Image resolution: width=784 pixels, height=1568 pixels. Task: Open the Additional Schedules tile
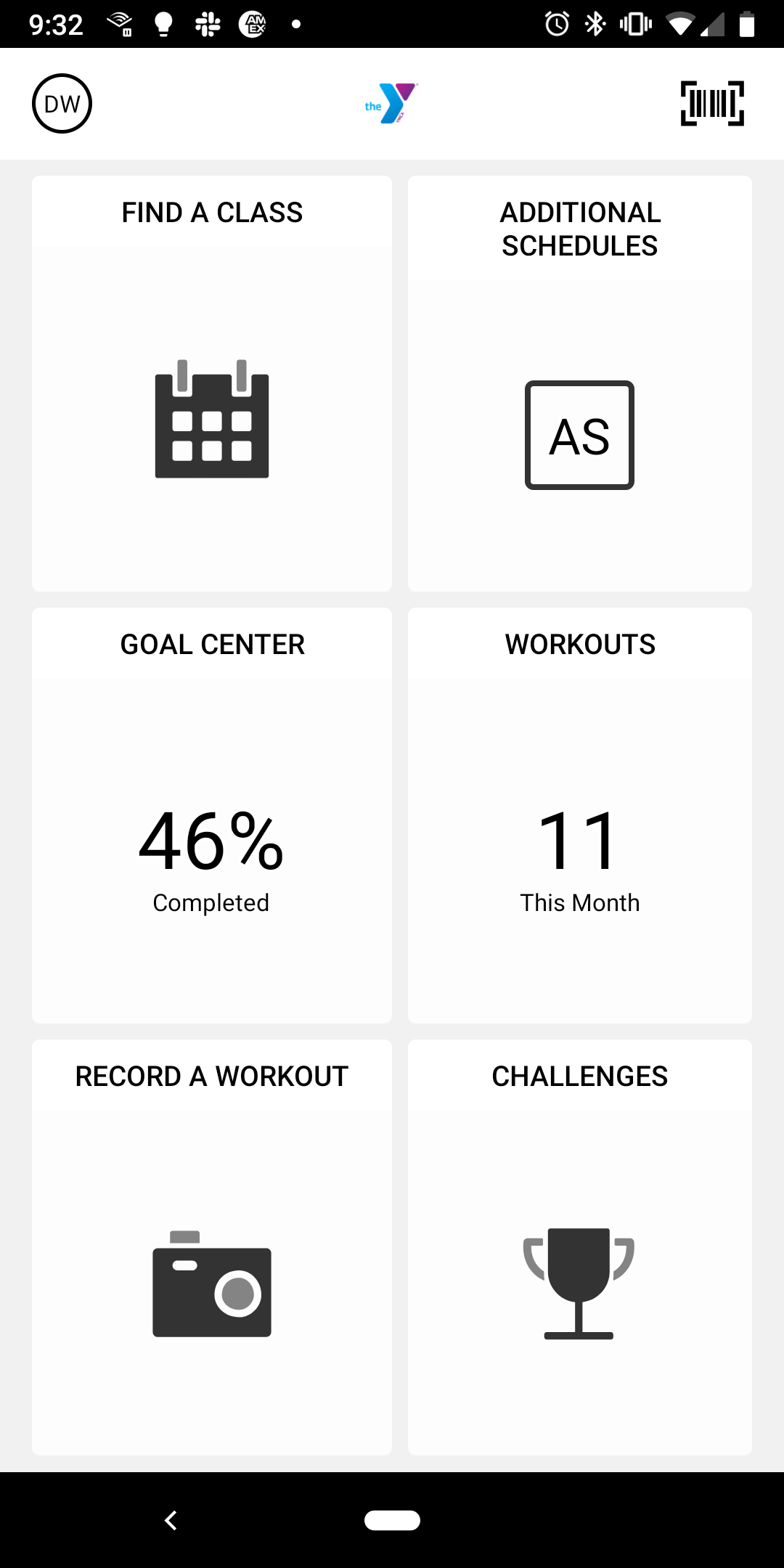click(x=580, y=383)
